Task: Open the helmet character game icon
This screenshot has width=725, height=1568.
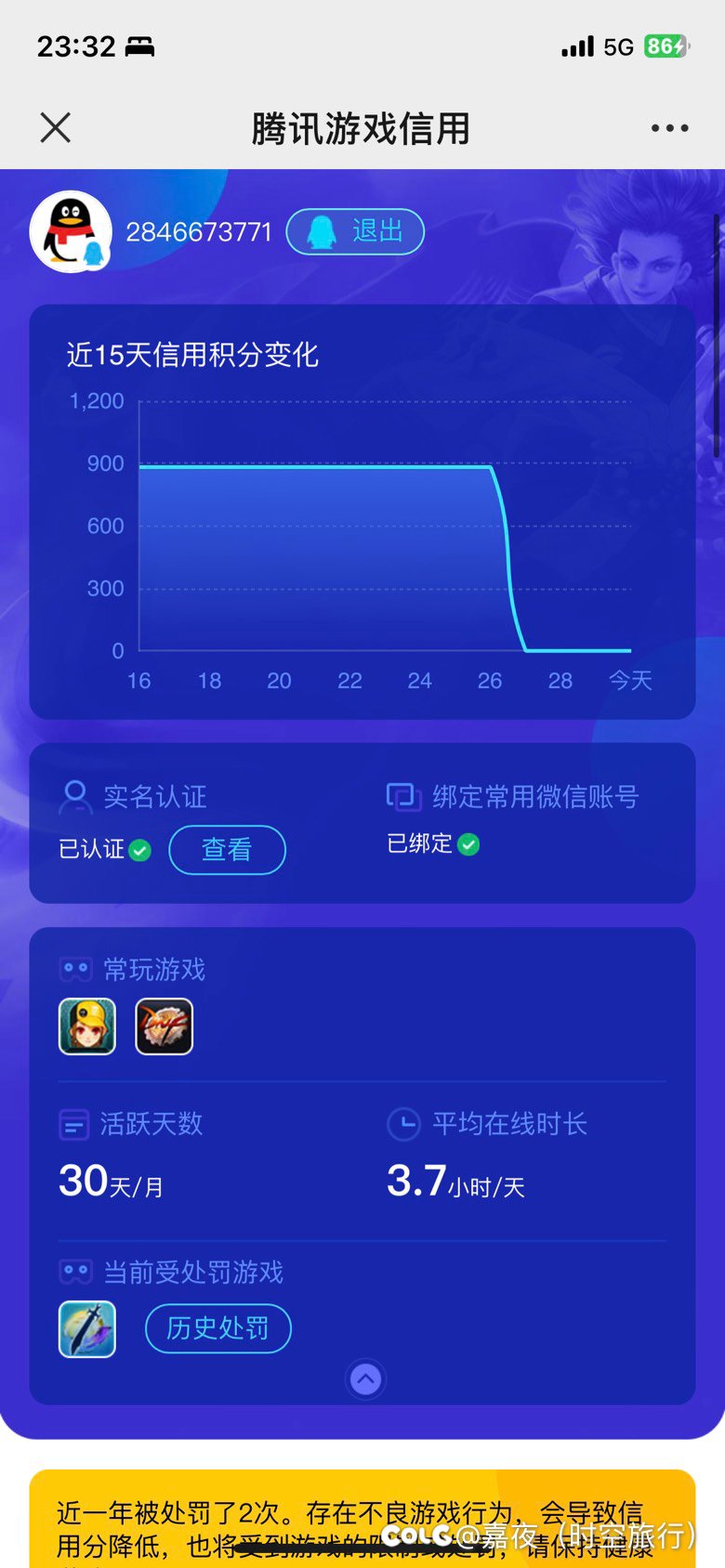Action: [87, 1026]
